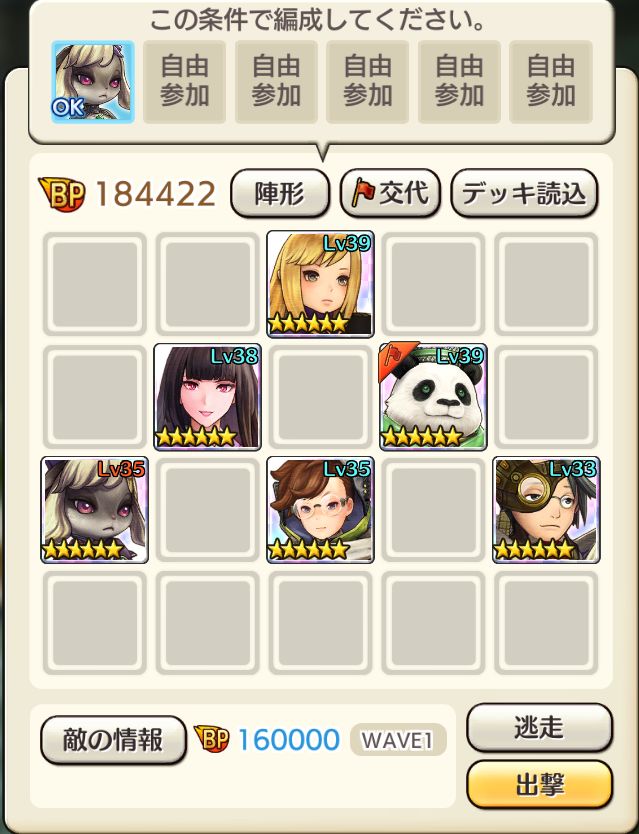639x834 pixels.
Task: Tap 逃走 to retreat
Action: [x=538, y=727]
